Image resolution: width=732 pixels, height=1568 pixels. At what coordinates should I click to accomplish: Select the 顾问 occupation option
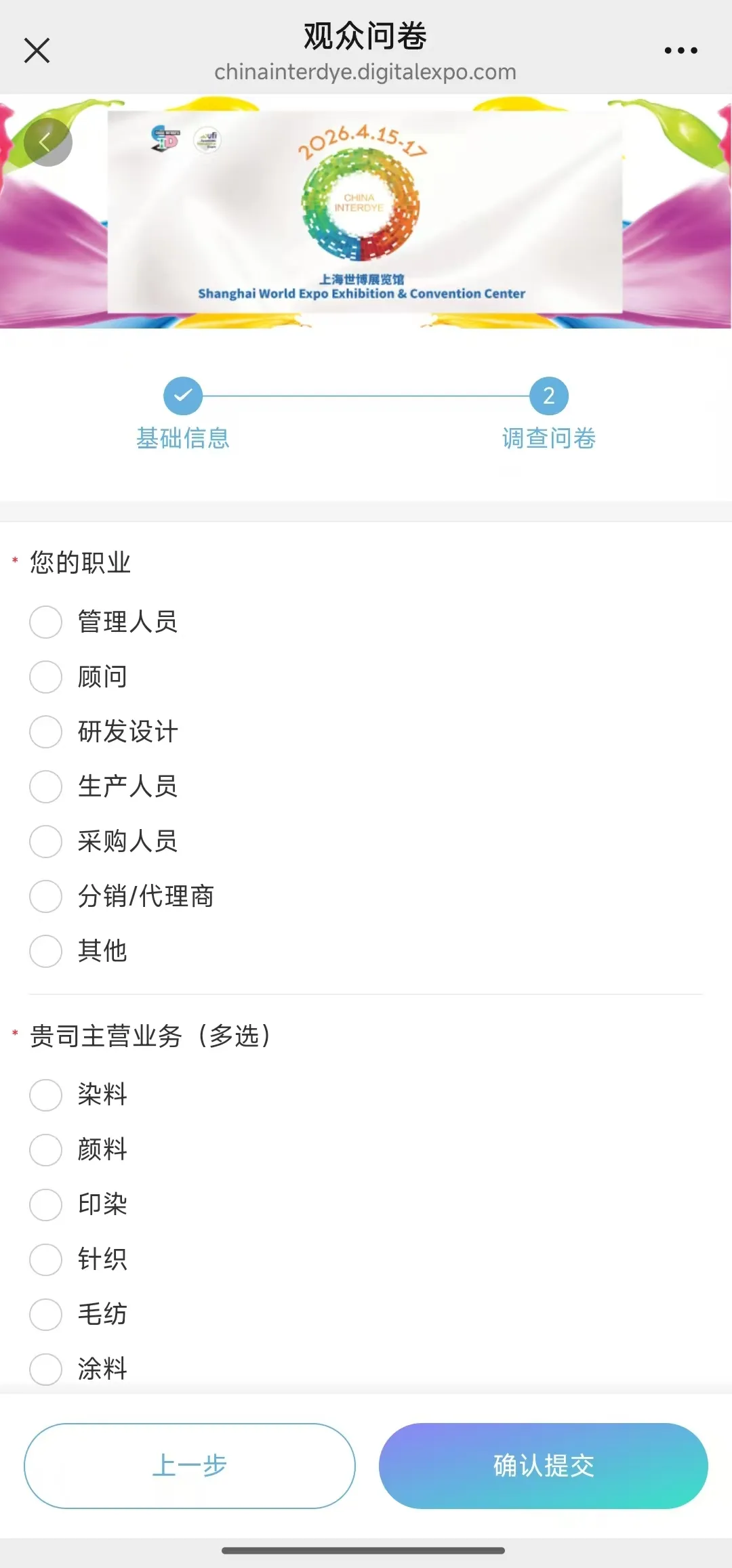click(x=45, y=677)
